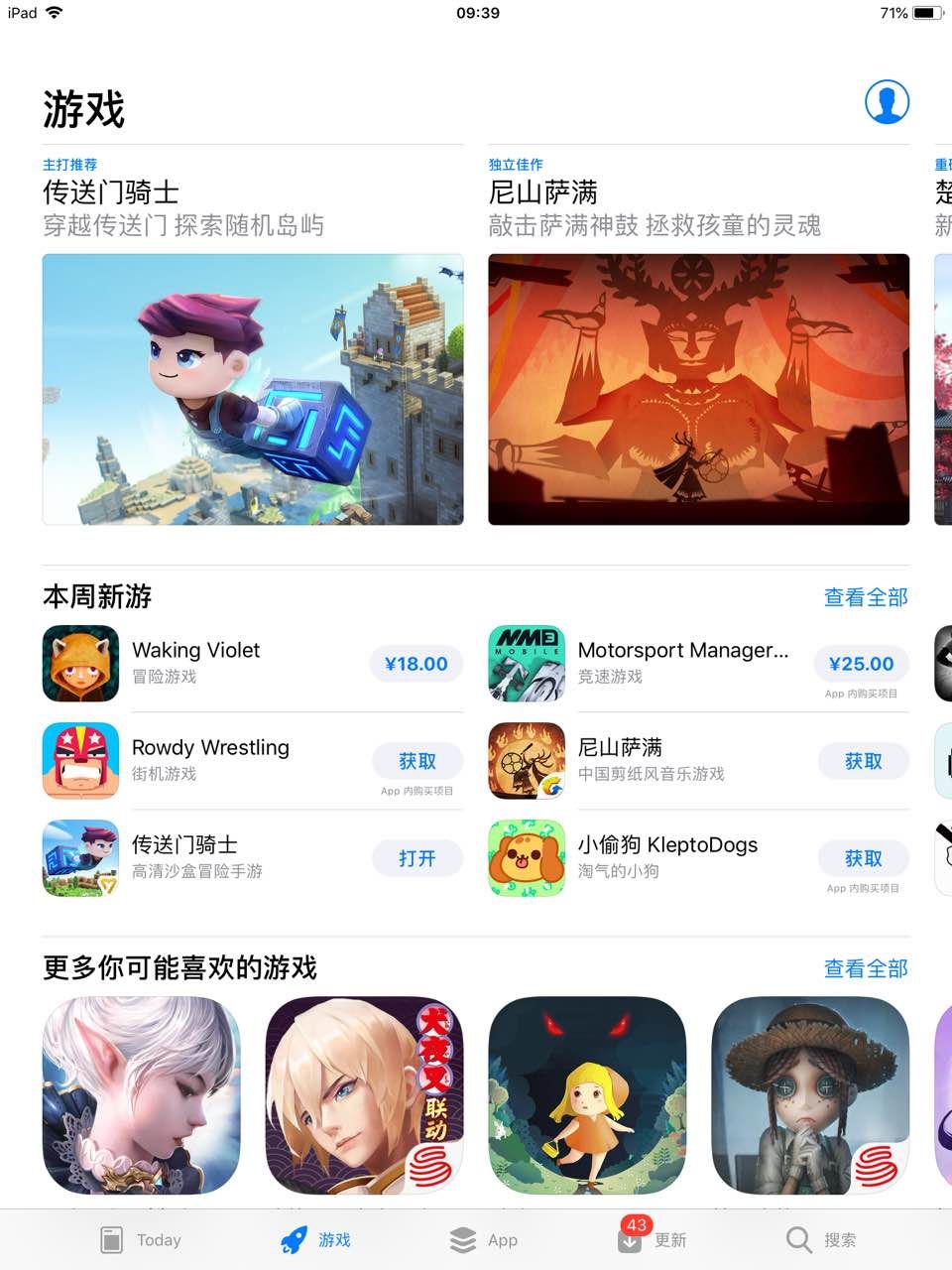Viewport: 952px width, 1270px height.
Task: Switch to the Today tab
Action: 141,1239
